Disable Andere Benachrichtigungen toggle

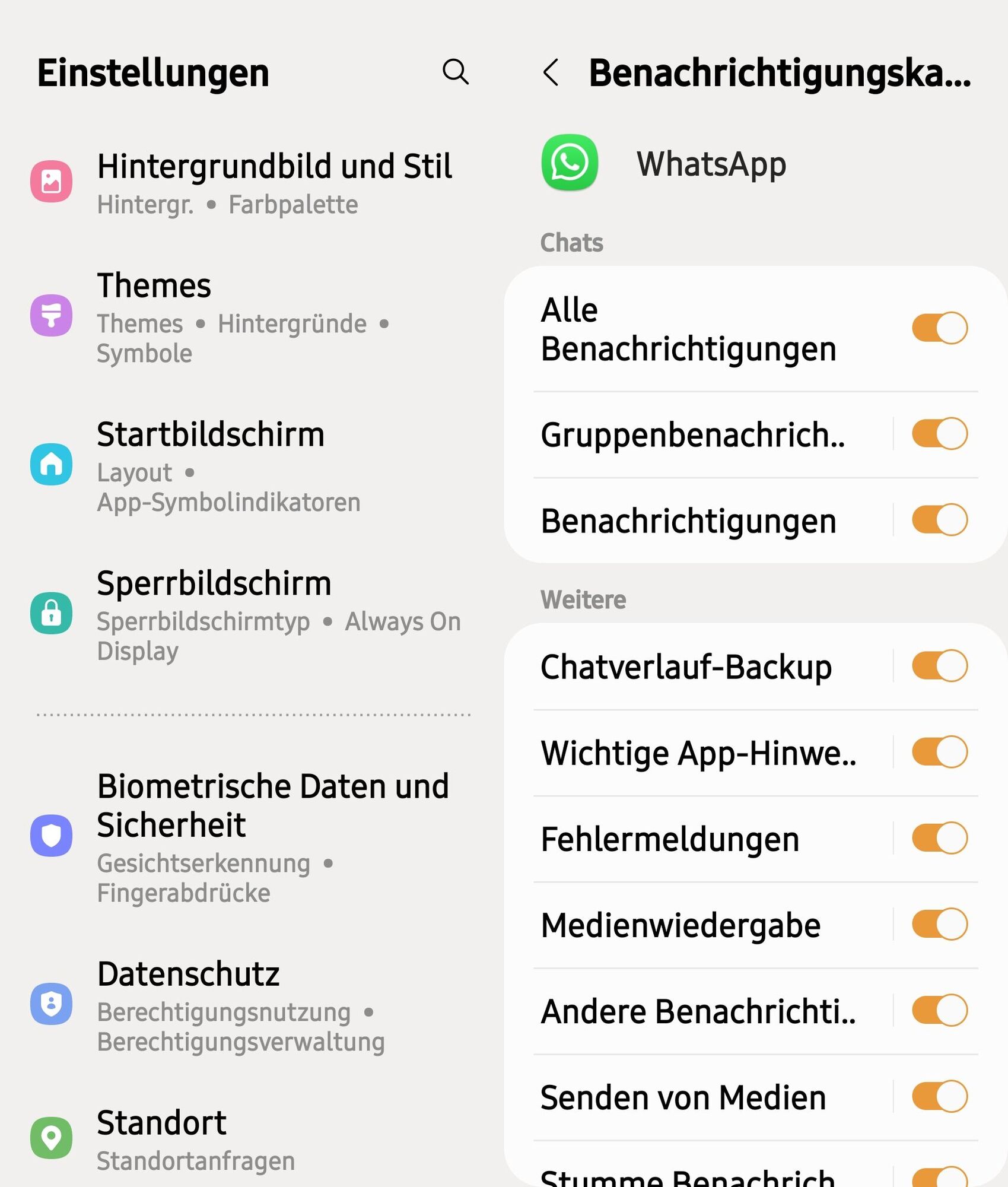coord(939,1010)
